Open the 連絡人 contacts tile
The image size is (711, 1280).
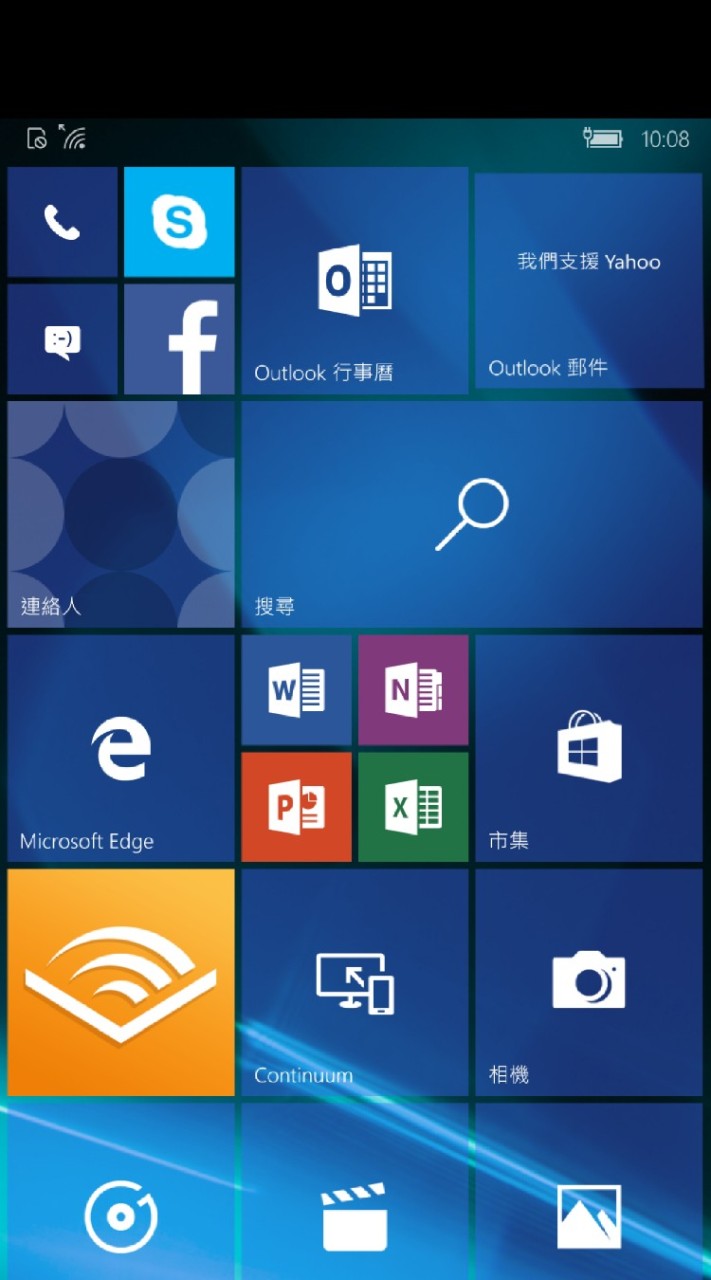(x=120, y=514)
